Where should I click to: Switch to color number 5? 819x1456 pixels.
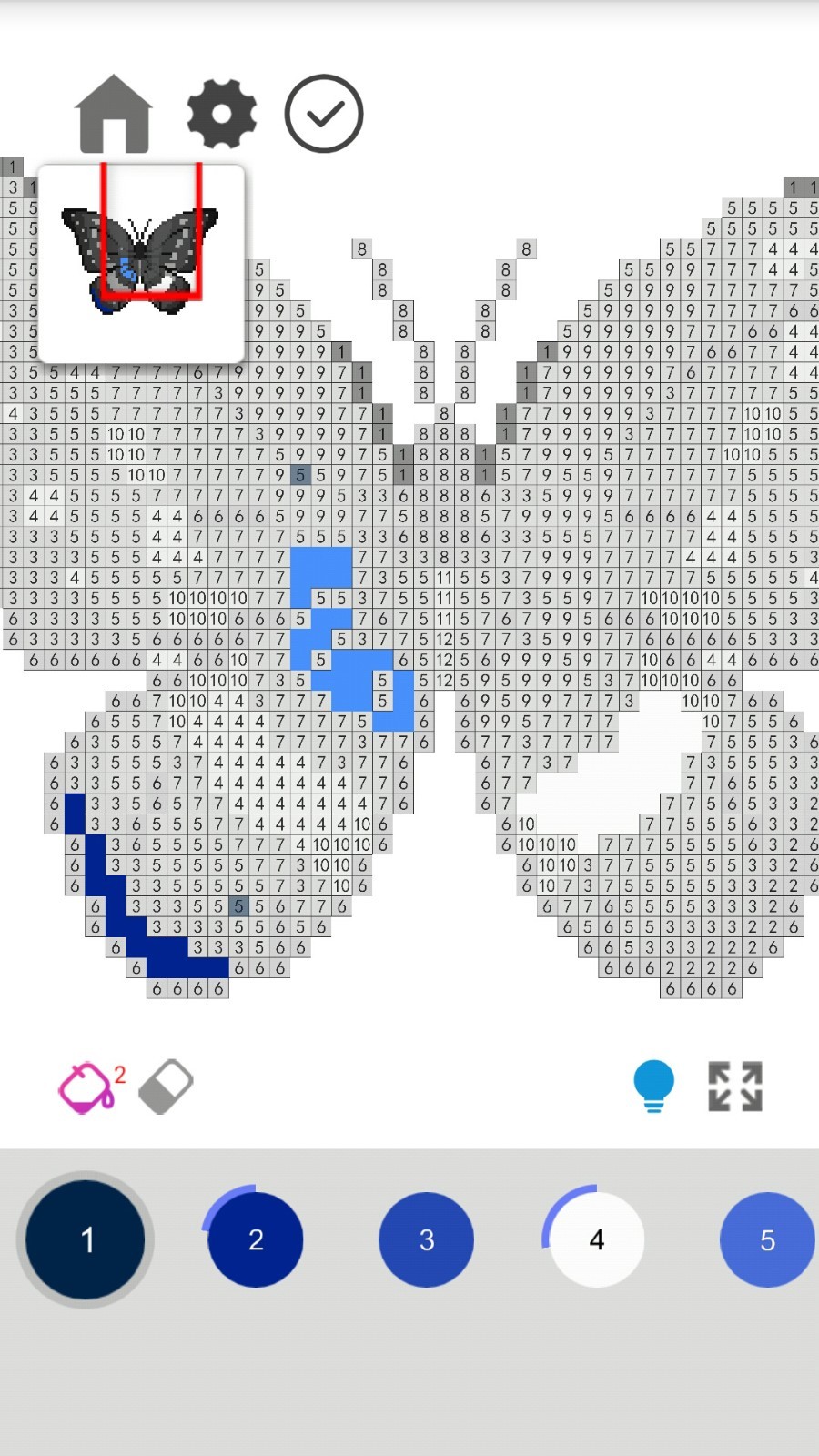click(x=766, y=1239)
